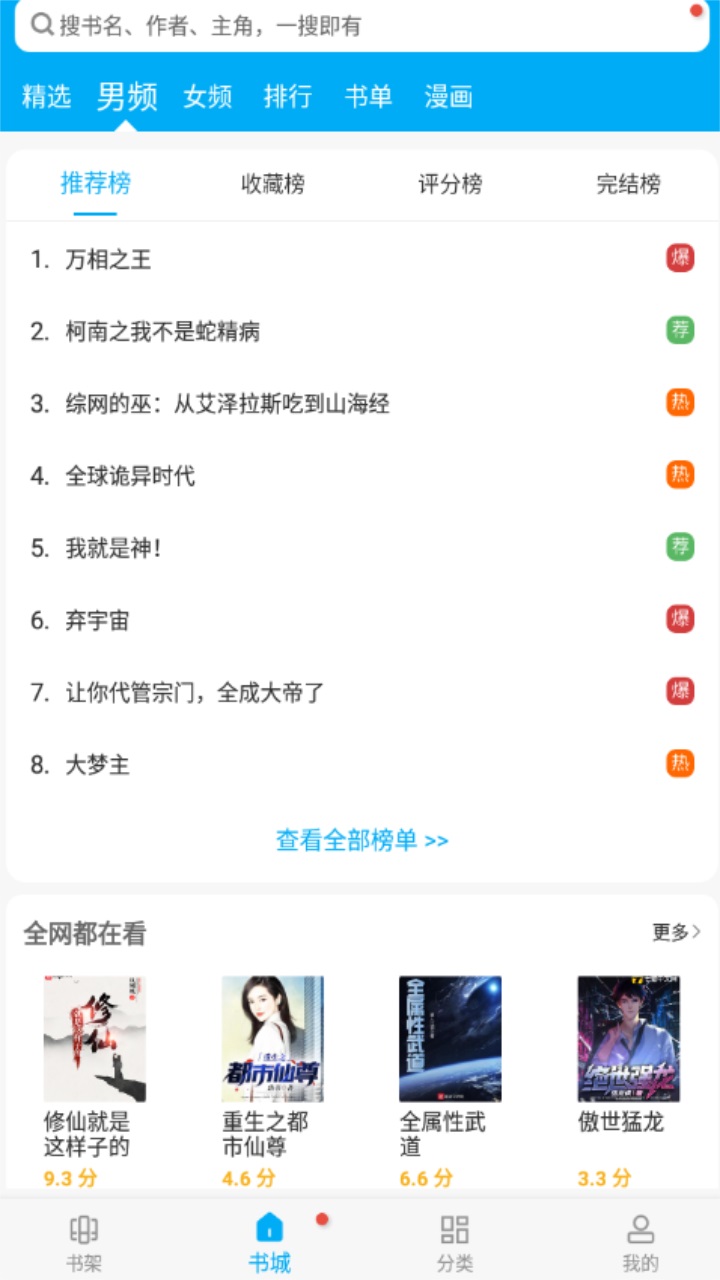
Task: Click the green 荐 badge next to 我就是神!
Action: [682, 546]
